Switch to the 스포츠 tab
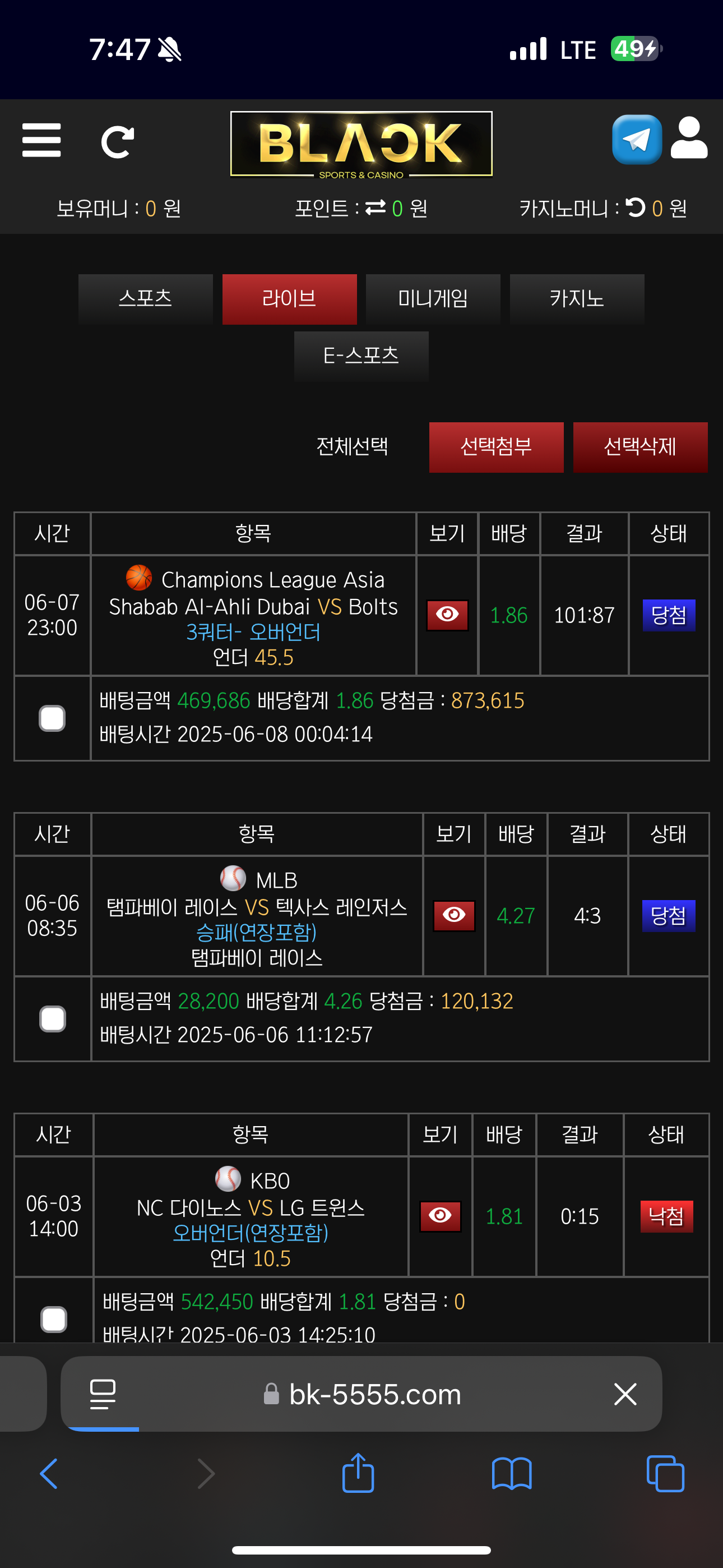The image size is (723, 1568). pos(146,299)
